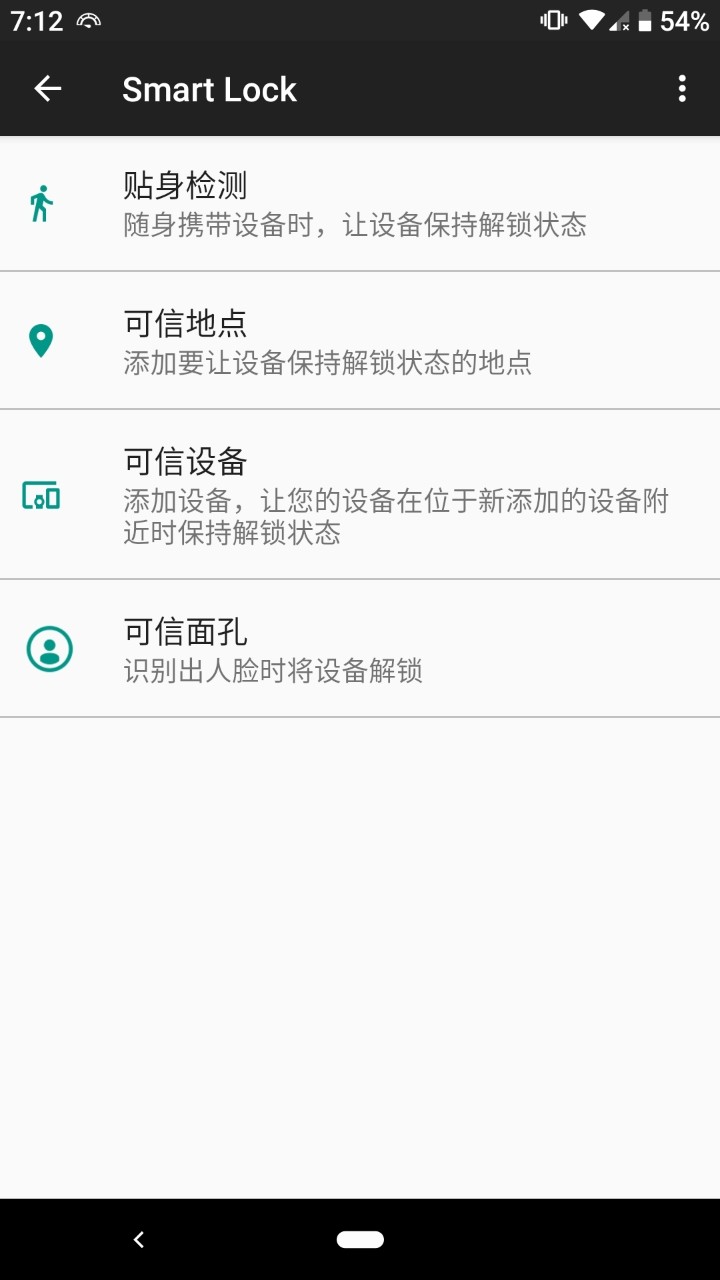This screenshot has height=1280, width=720.
Task: Click the VPN key icon in status bar
Action: [x=88, y=20]
